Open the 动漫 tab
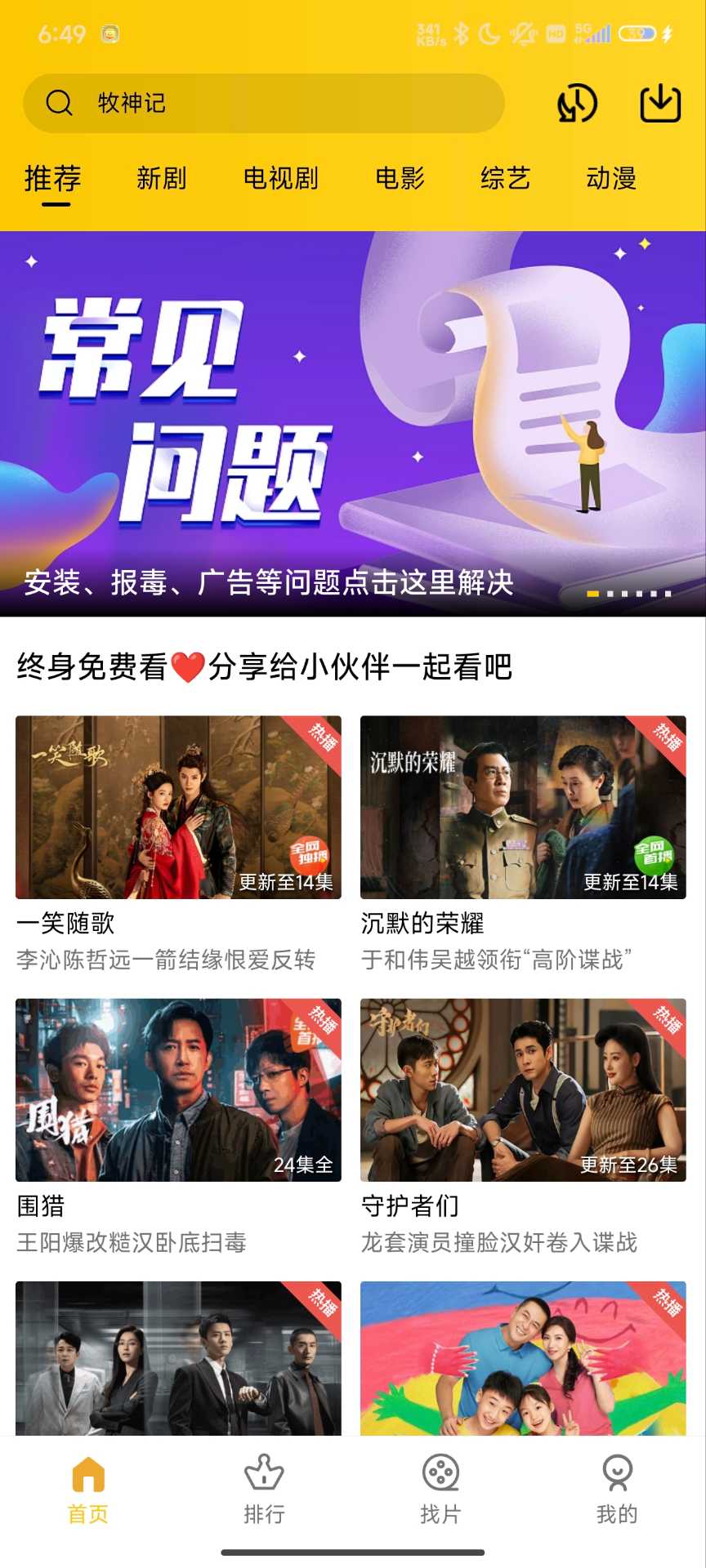Image resolution: width=706 pixels, height=1568 pixels. coord(611,178)
